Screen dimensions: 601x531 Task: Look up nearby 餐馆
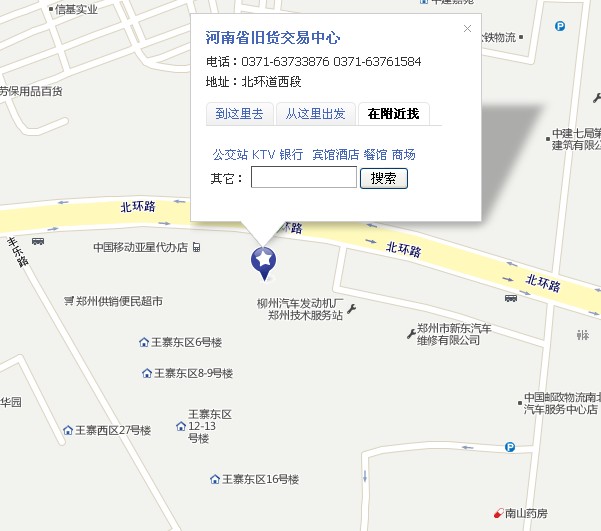(x=375, y=155)
